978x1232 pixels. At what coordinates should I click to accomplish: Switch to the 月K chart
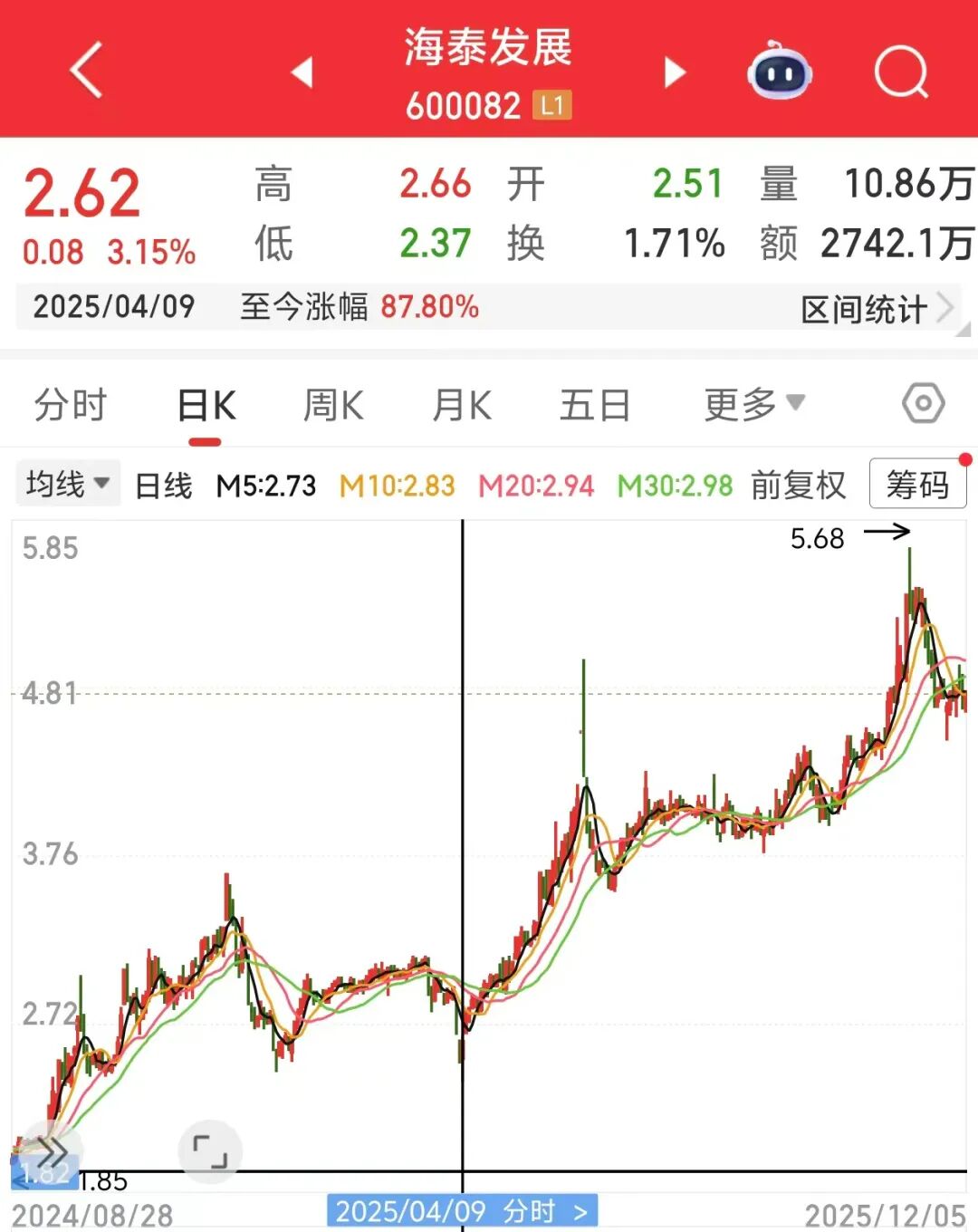tap(462, 405)
